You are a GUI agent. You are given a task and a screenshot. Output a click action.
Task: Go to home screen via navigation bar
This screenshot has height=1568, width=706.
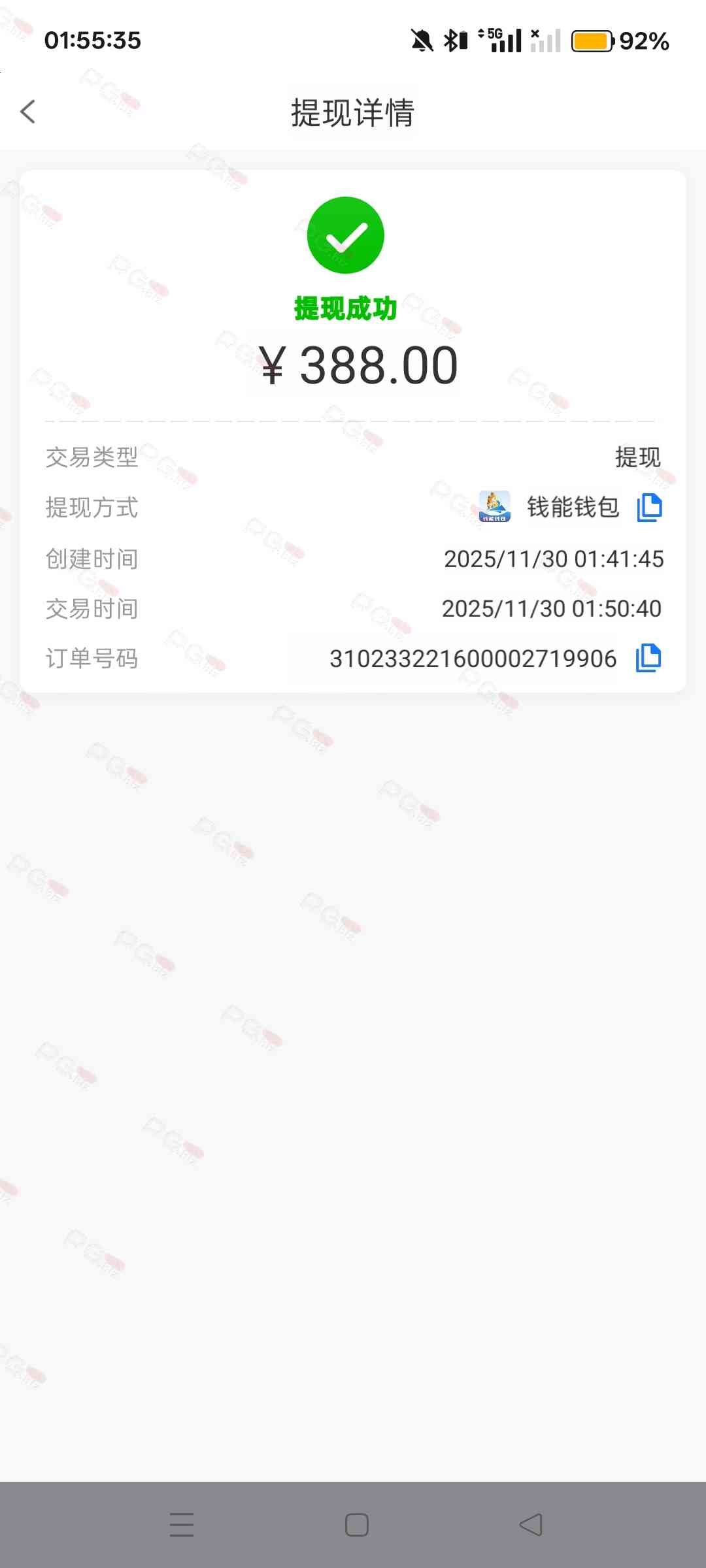(356, 1524)
